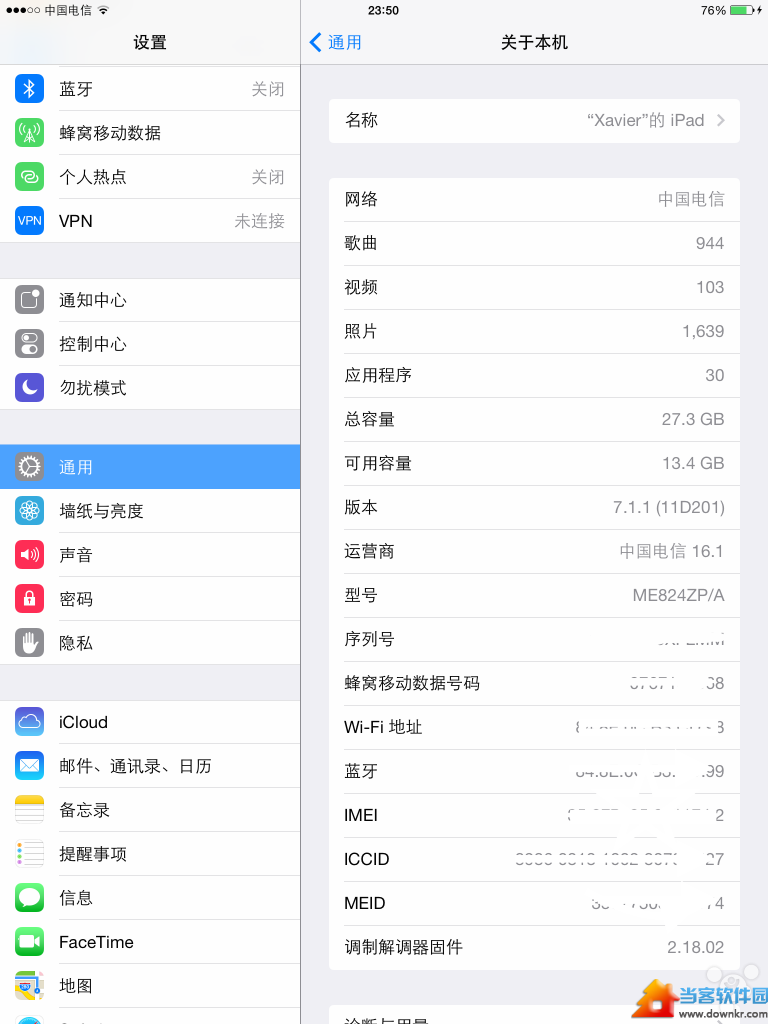This screenshot has height=1024, width=768.
Task: Open the 名称 device name row
Action: click(x=534, y=120)
